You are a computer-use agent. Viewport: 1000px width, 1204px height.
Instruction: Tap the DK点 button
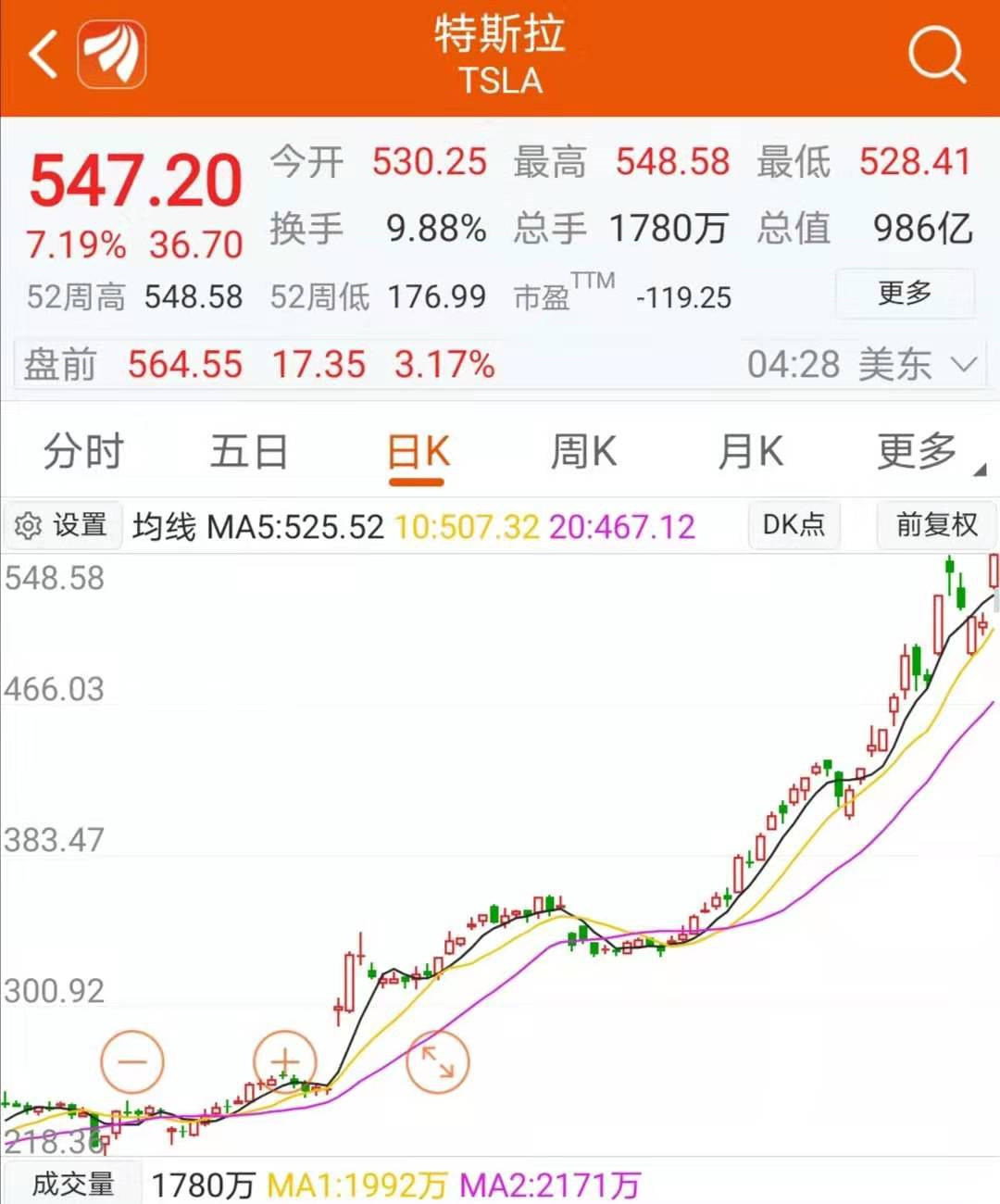[794, 526]
